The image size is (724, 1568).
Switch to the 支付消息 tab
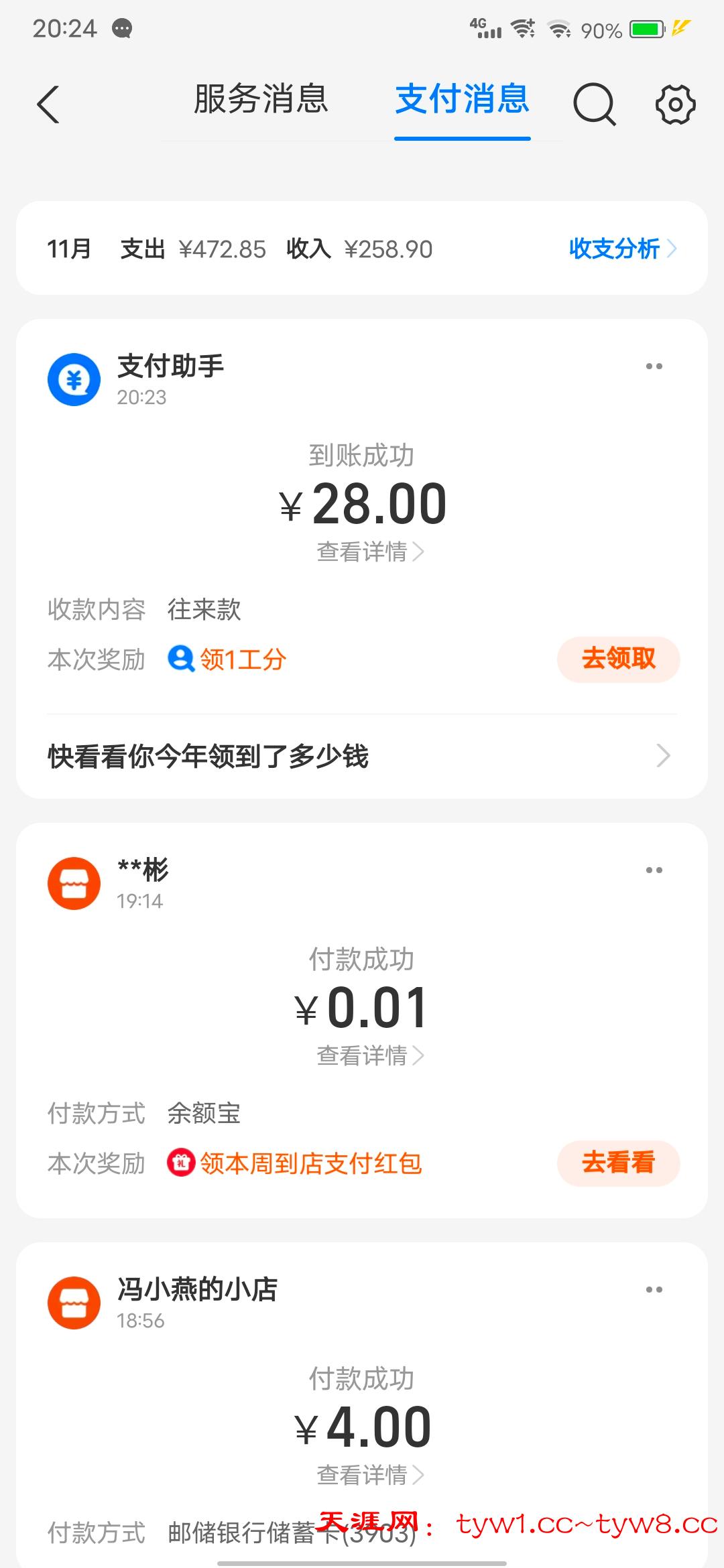tap(462, 101)
